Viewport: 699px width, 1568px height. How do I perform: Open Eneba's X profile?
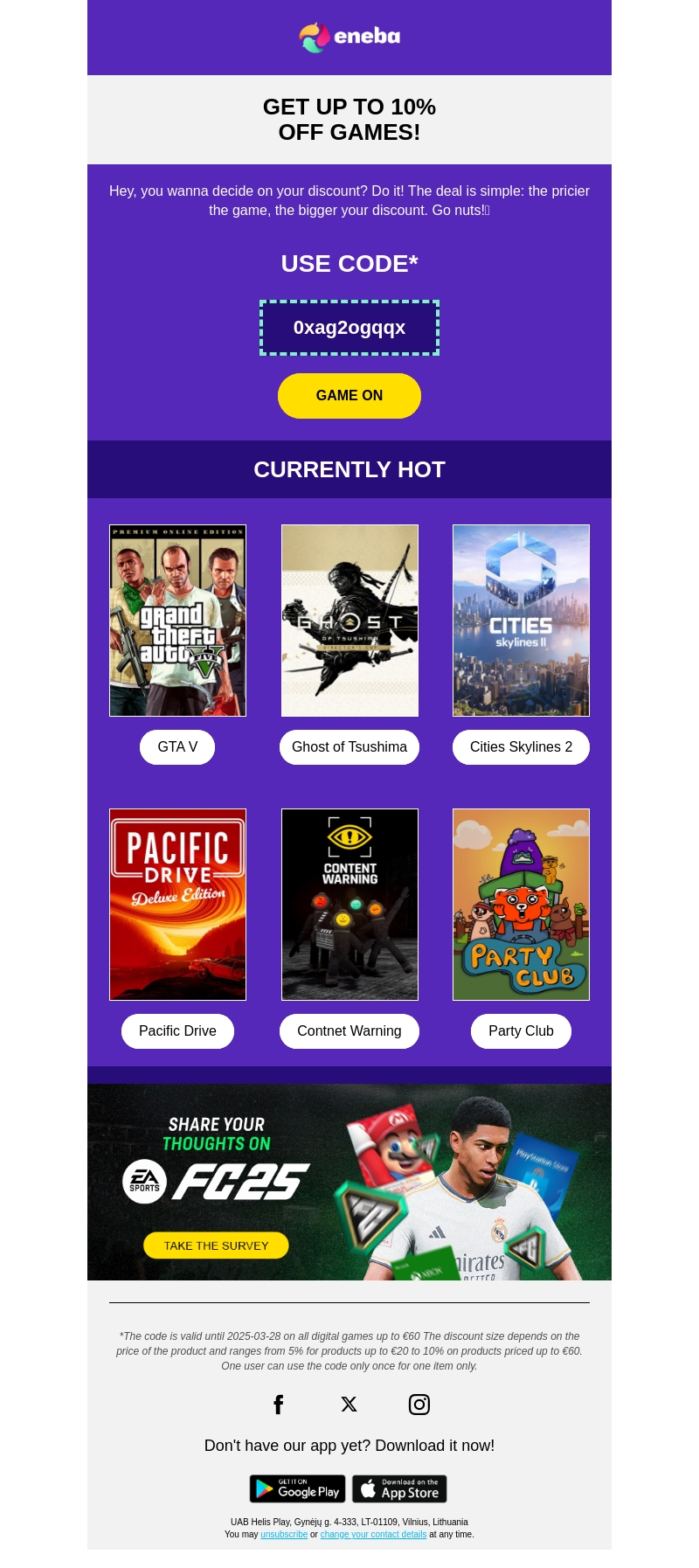pos(349,1405)
